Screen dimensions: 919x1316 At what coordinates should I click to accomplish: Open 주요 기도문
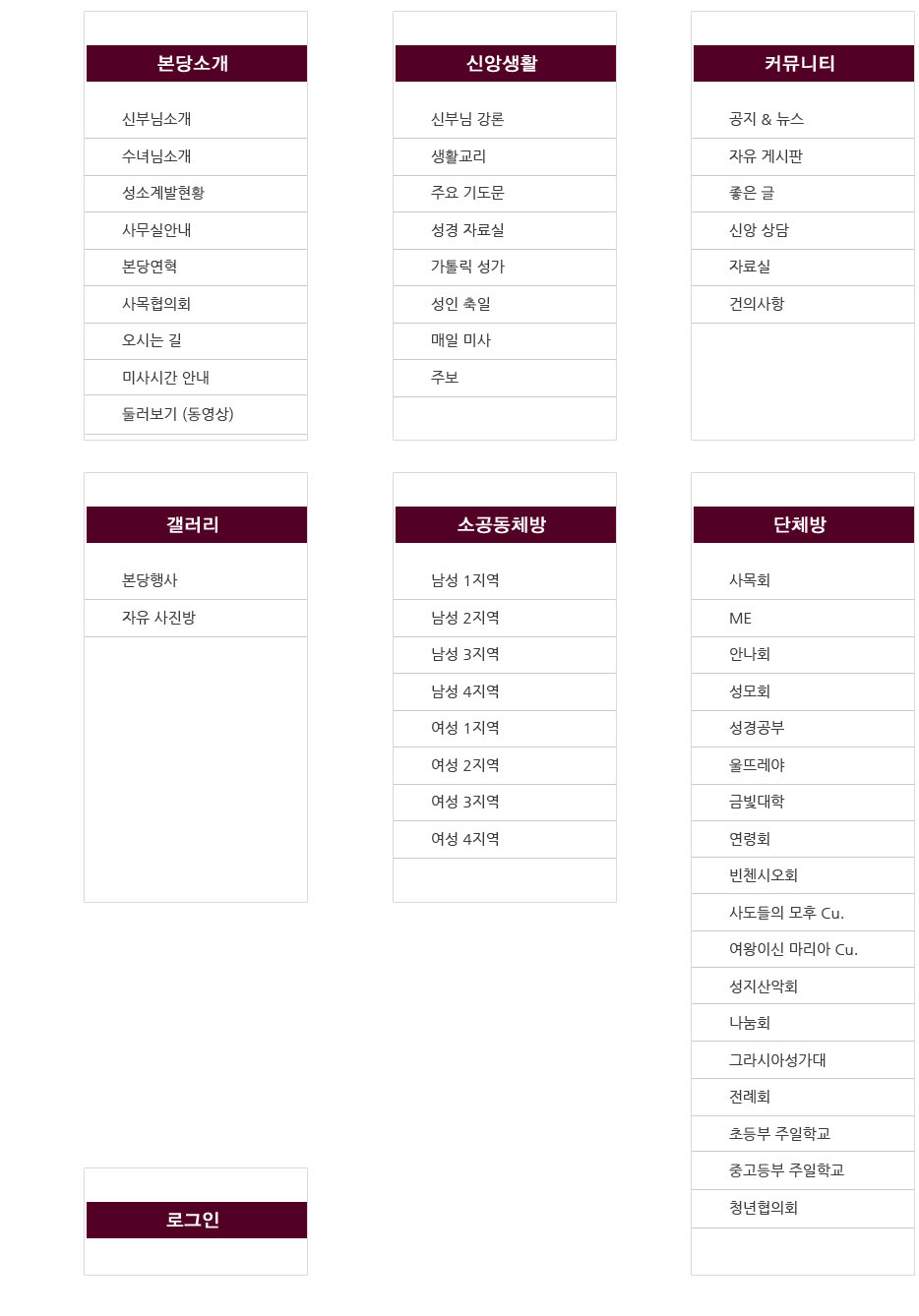coord(467,193)
